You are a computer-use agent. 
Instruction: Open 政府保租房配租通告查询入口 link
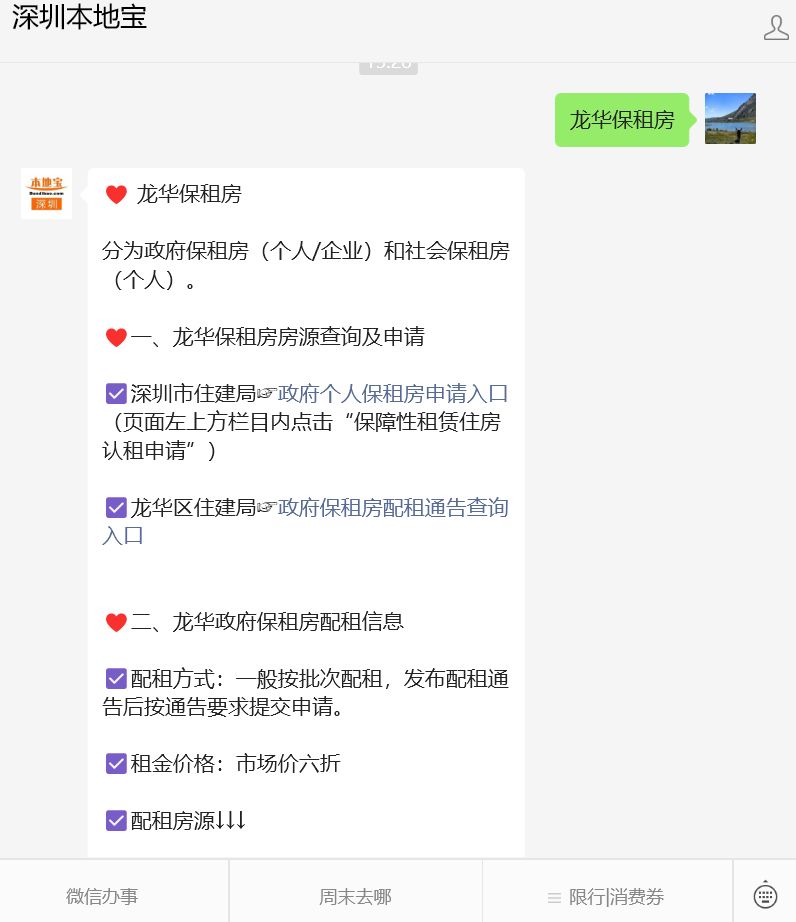393,508
